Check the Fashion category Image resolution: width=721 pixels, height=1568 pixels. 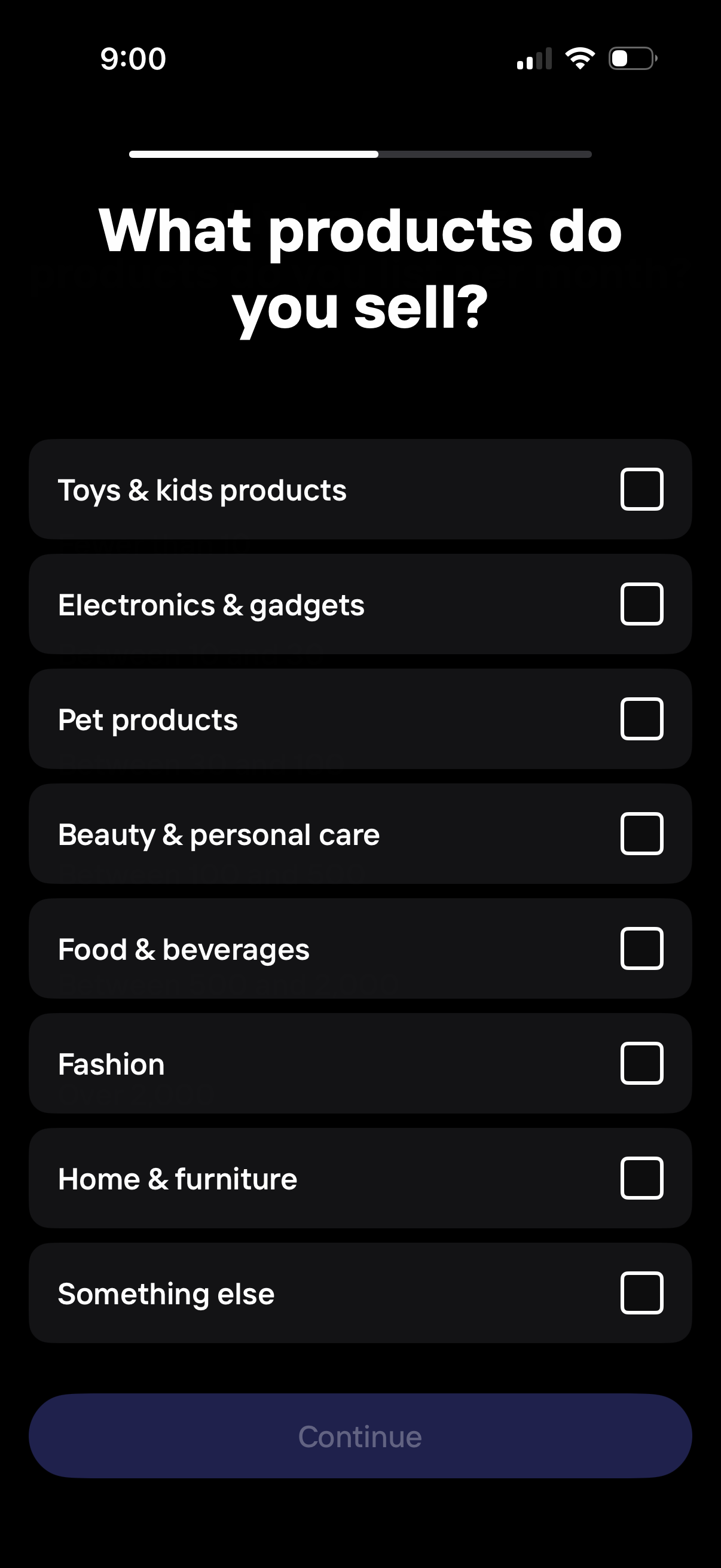click(641, 1063)
